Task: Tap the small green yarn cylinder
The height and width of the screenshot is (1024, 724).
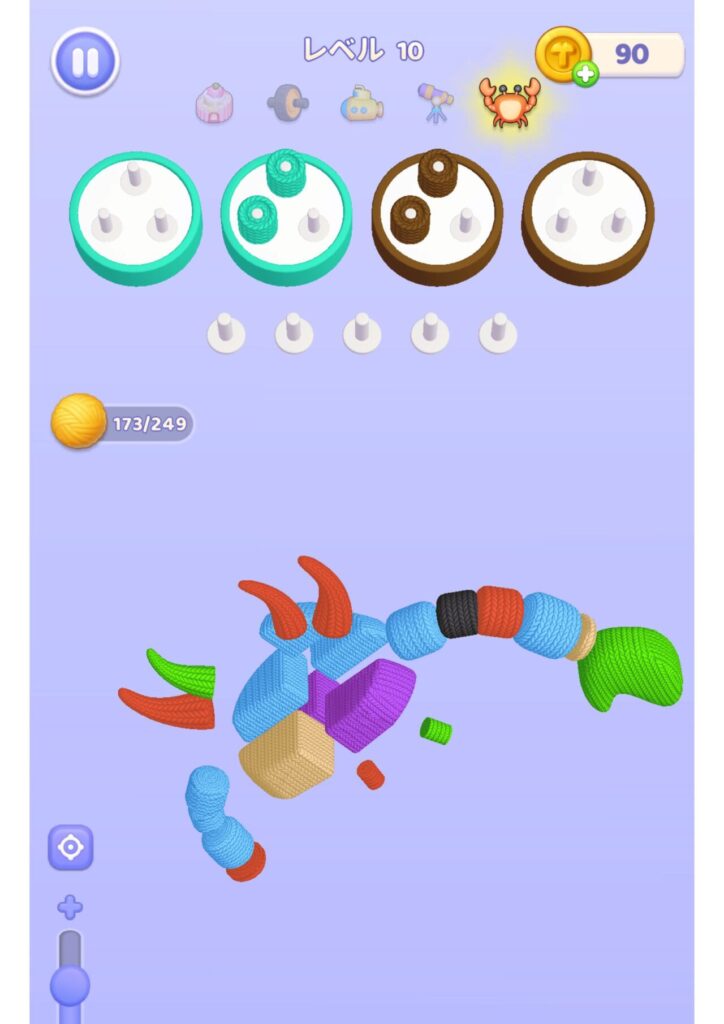Action: (x=435, y=730)
